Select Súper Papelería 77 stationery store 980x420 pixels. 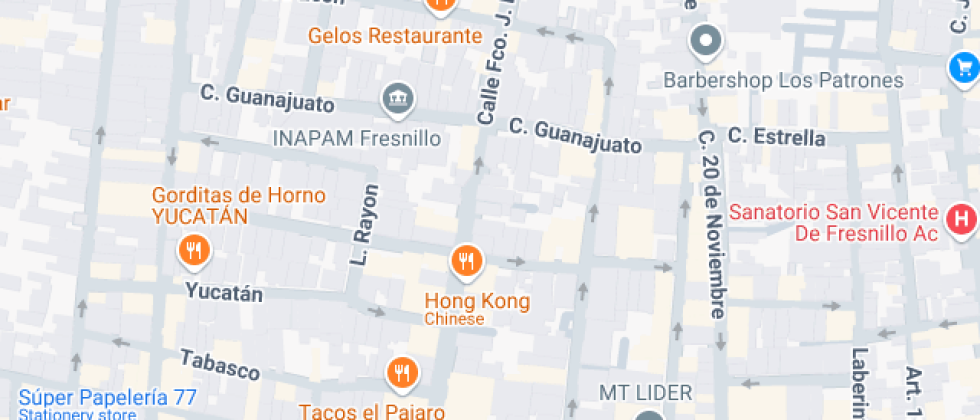108,397
